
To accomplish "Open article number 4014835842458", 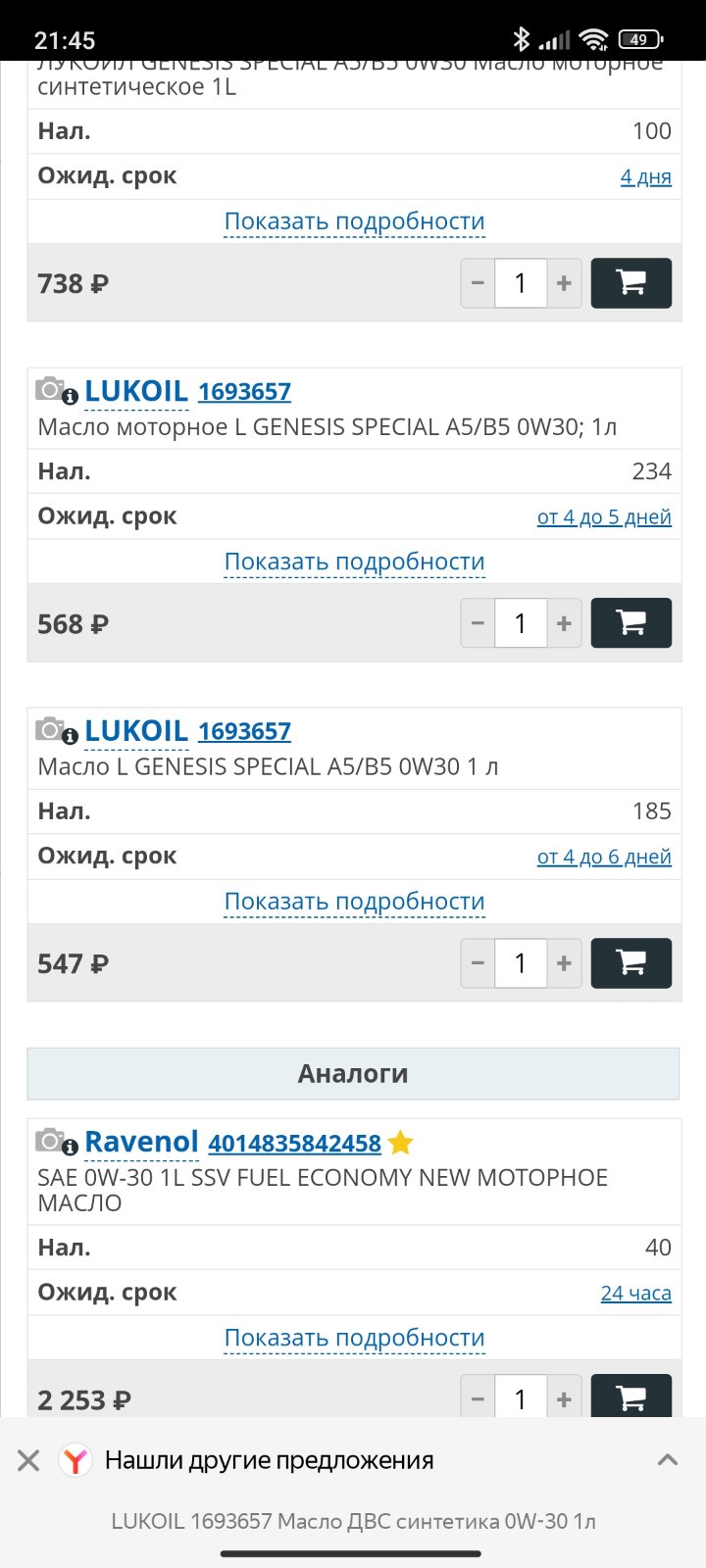I will 294,1144.
